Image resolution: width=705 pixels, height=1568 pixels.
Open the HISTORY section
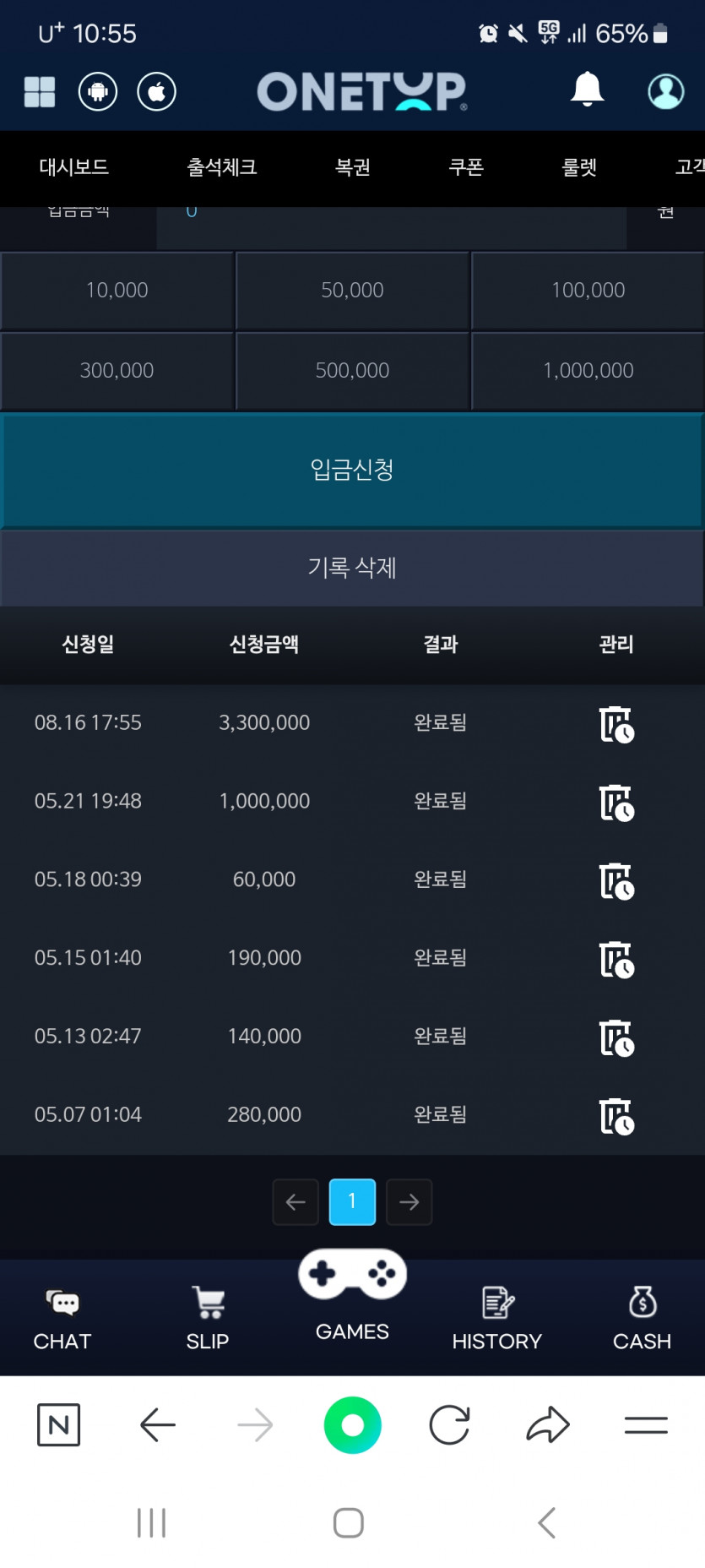(x=497, y=1320)
